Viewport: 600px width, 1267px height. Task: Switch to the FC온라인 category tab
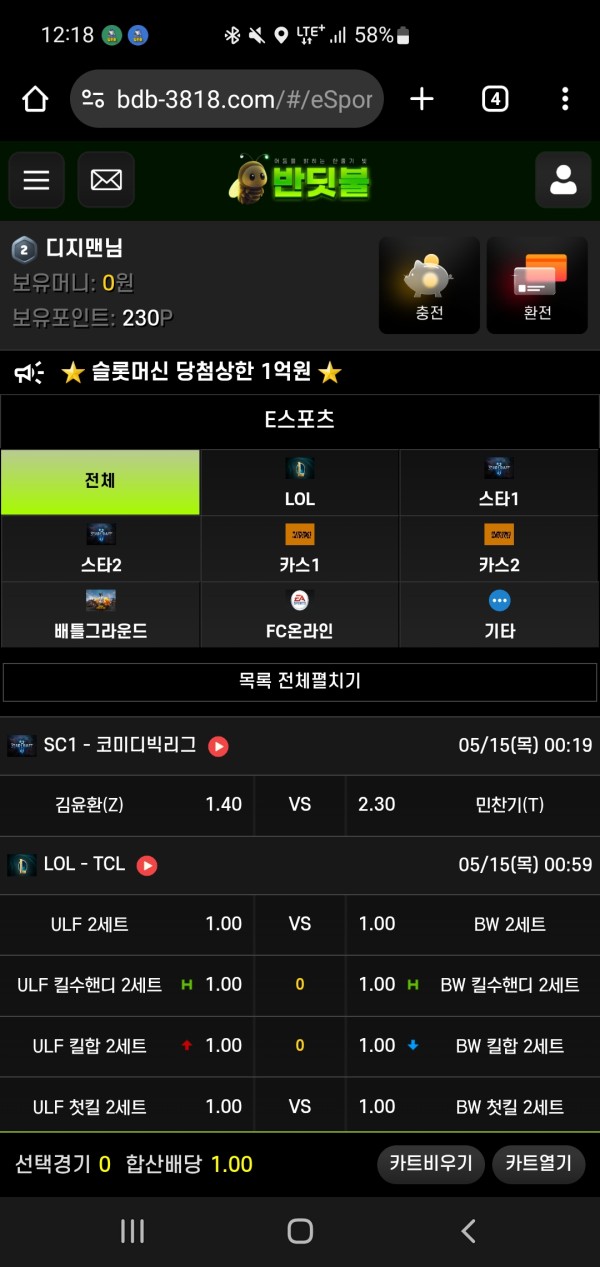click(300, 614)
